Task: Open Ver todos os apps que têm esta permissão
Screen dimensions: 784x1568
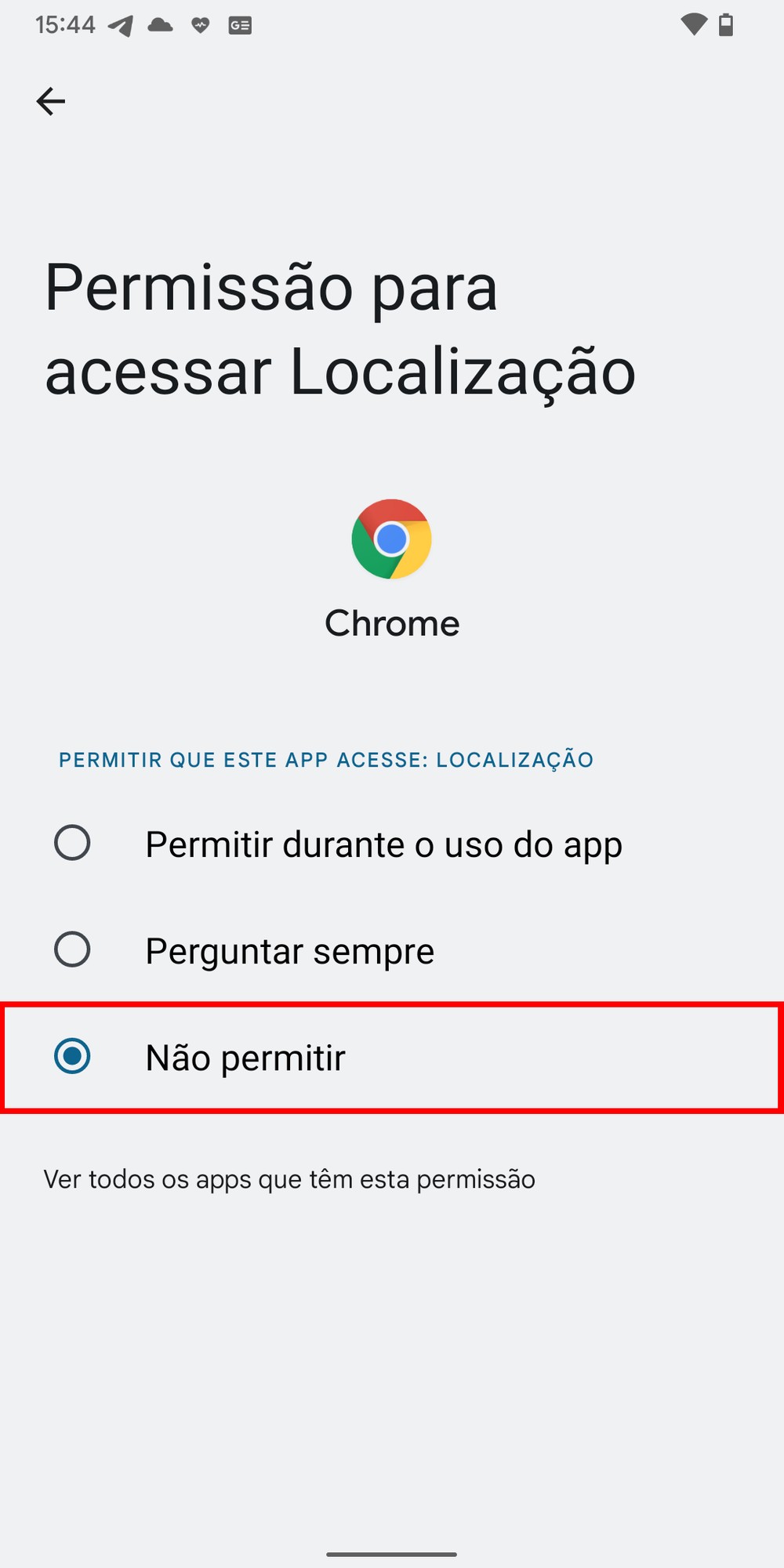Action: click(x=289, y=1179)
